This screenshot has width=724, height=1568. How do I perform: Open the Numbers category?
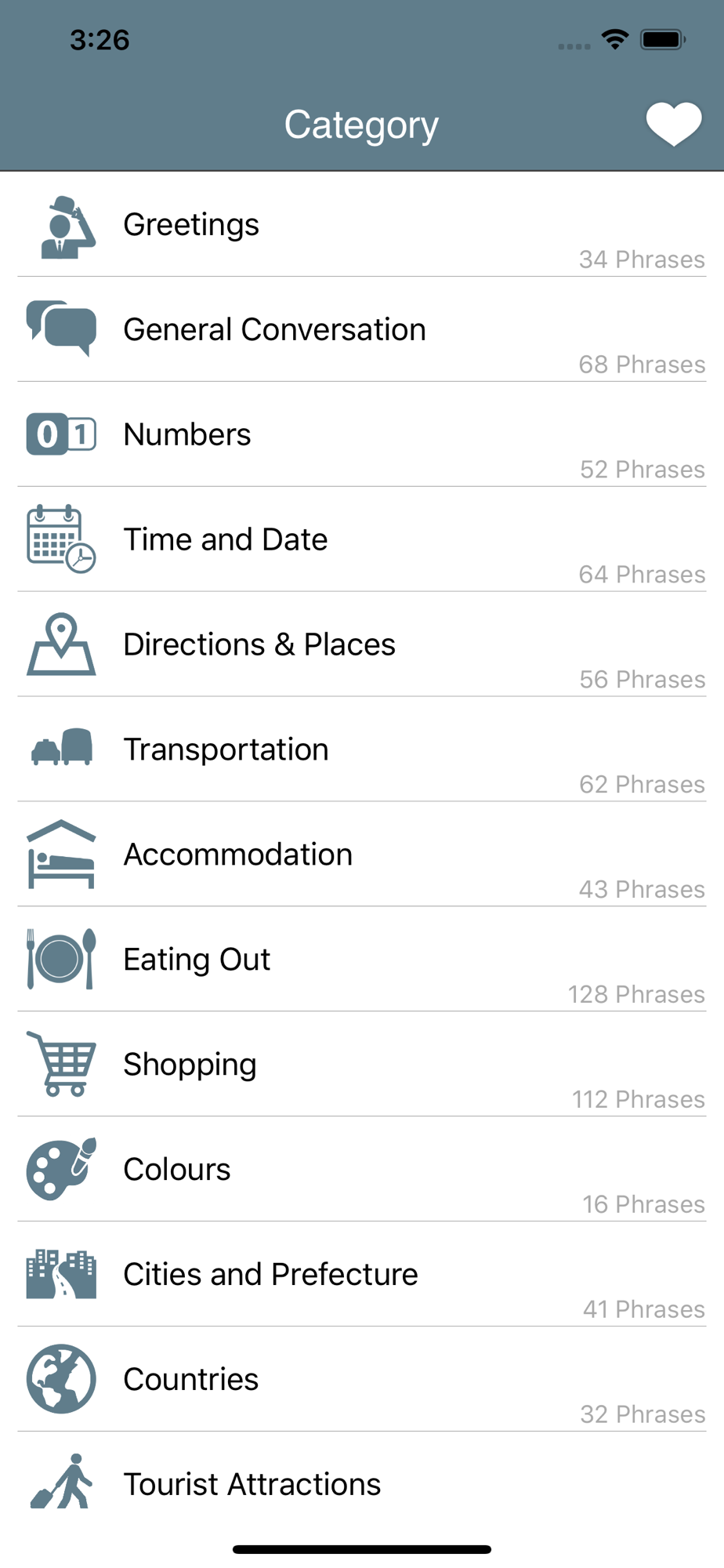coord(362,434)
